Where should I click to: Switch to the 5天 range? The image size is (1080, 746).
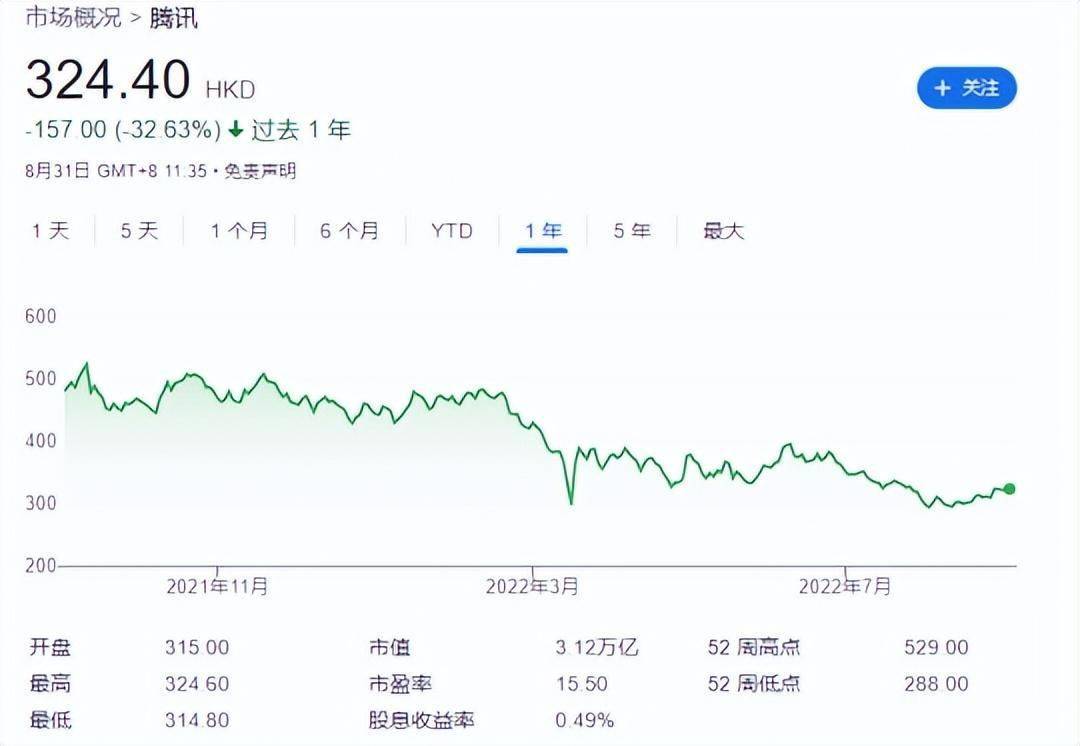tap(140, 231)
